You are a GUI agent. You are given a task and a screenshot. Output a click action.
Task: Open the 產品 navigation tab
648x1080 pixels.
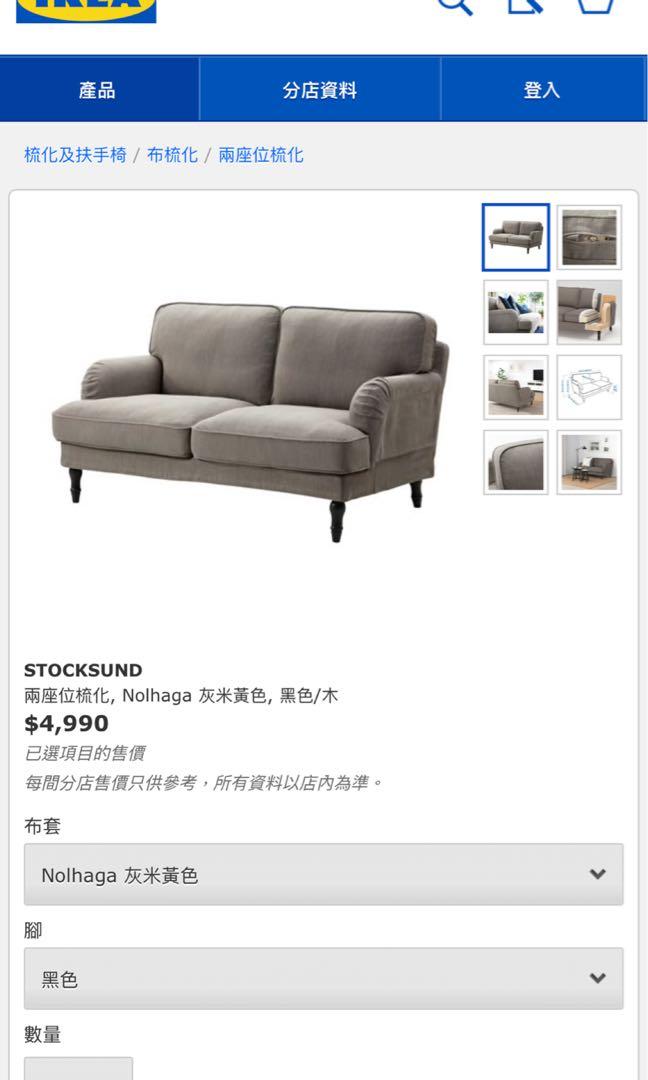(98, 90)
